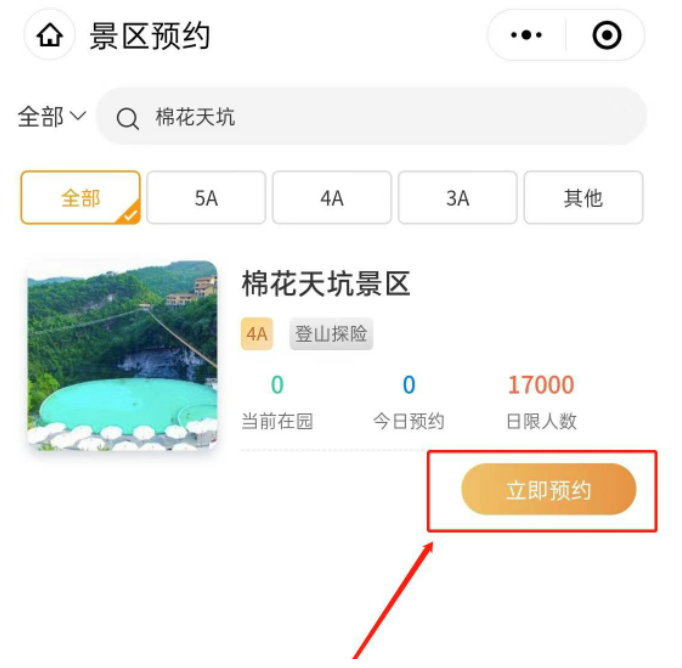Viewport: 682px width, 668px height.
Task: Filter scenic spots by 5A
Action: (206, 198)
